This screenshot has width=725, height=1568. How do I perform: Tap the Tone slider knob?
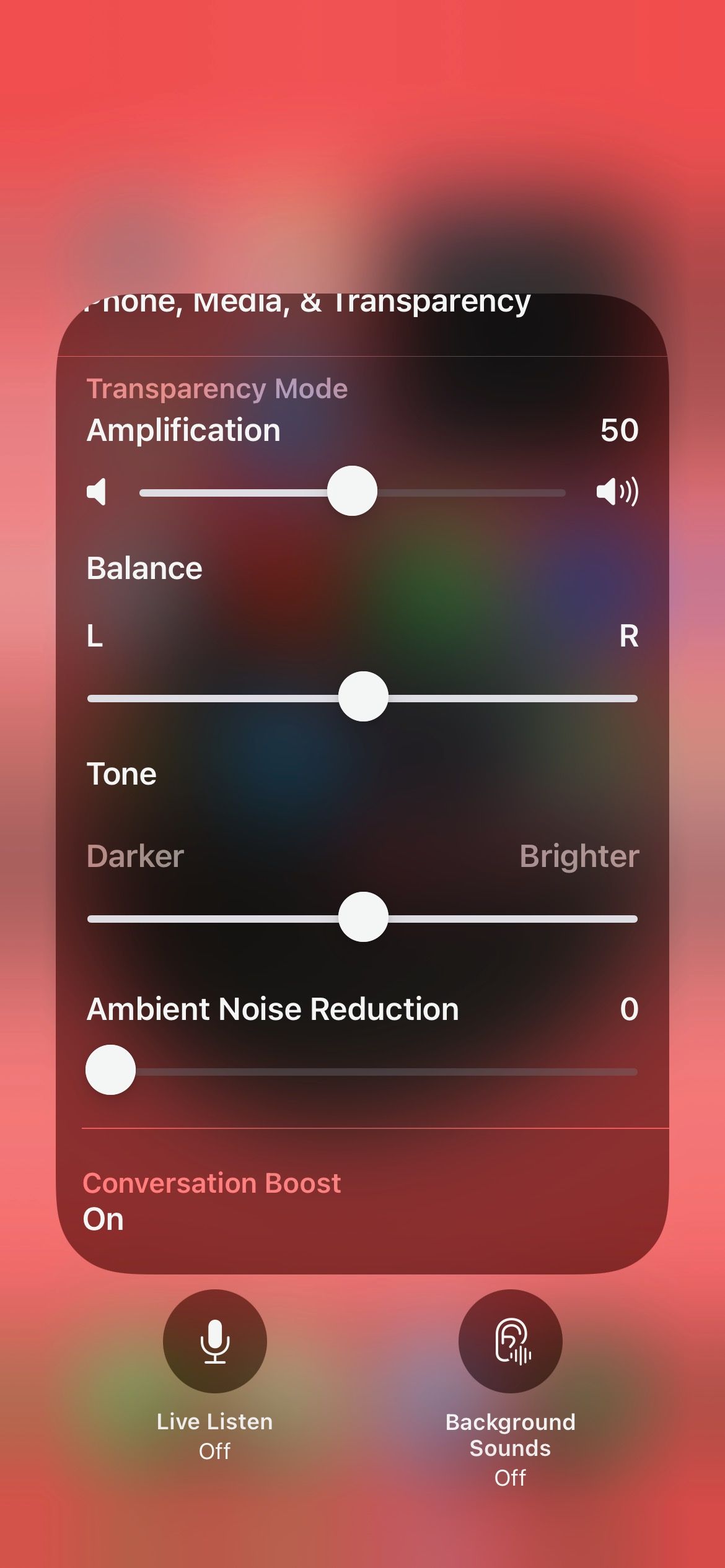pos(363,917)
